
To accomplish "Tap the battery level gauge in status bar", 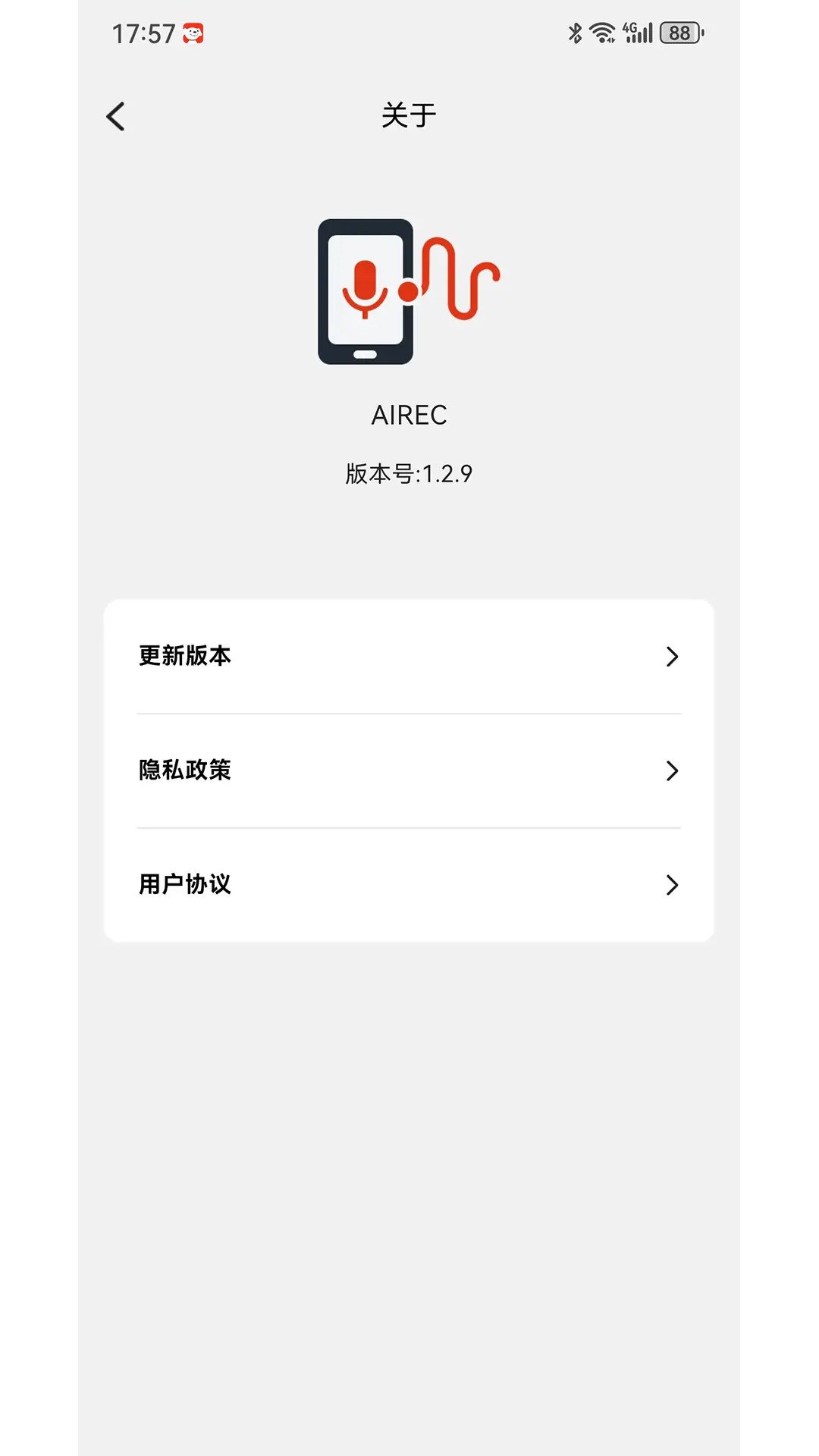I will (680, 32).
